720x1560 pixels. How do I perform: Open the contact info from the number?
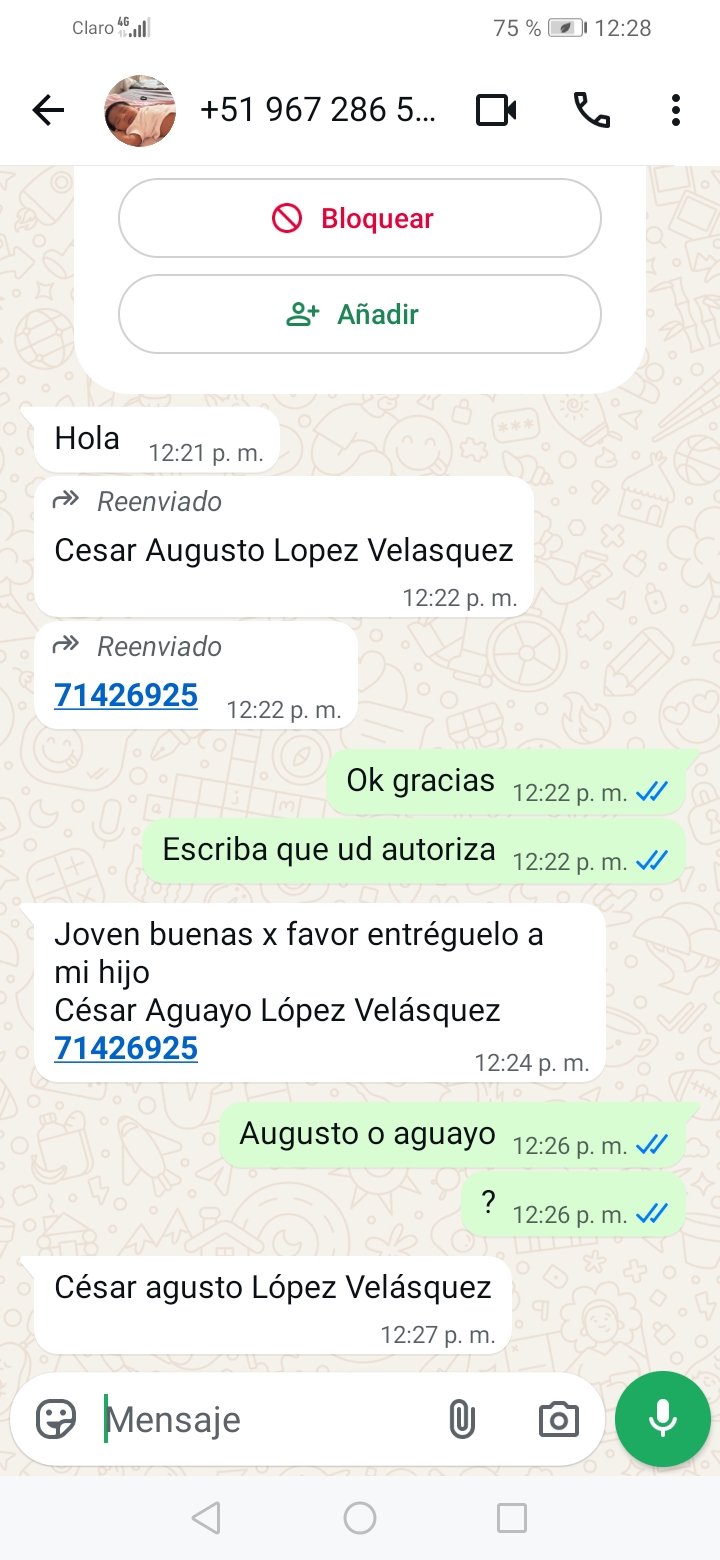318,110
